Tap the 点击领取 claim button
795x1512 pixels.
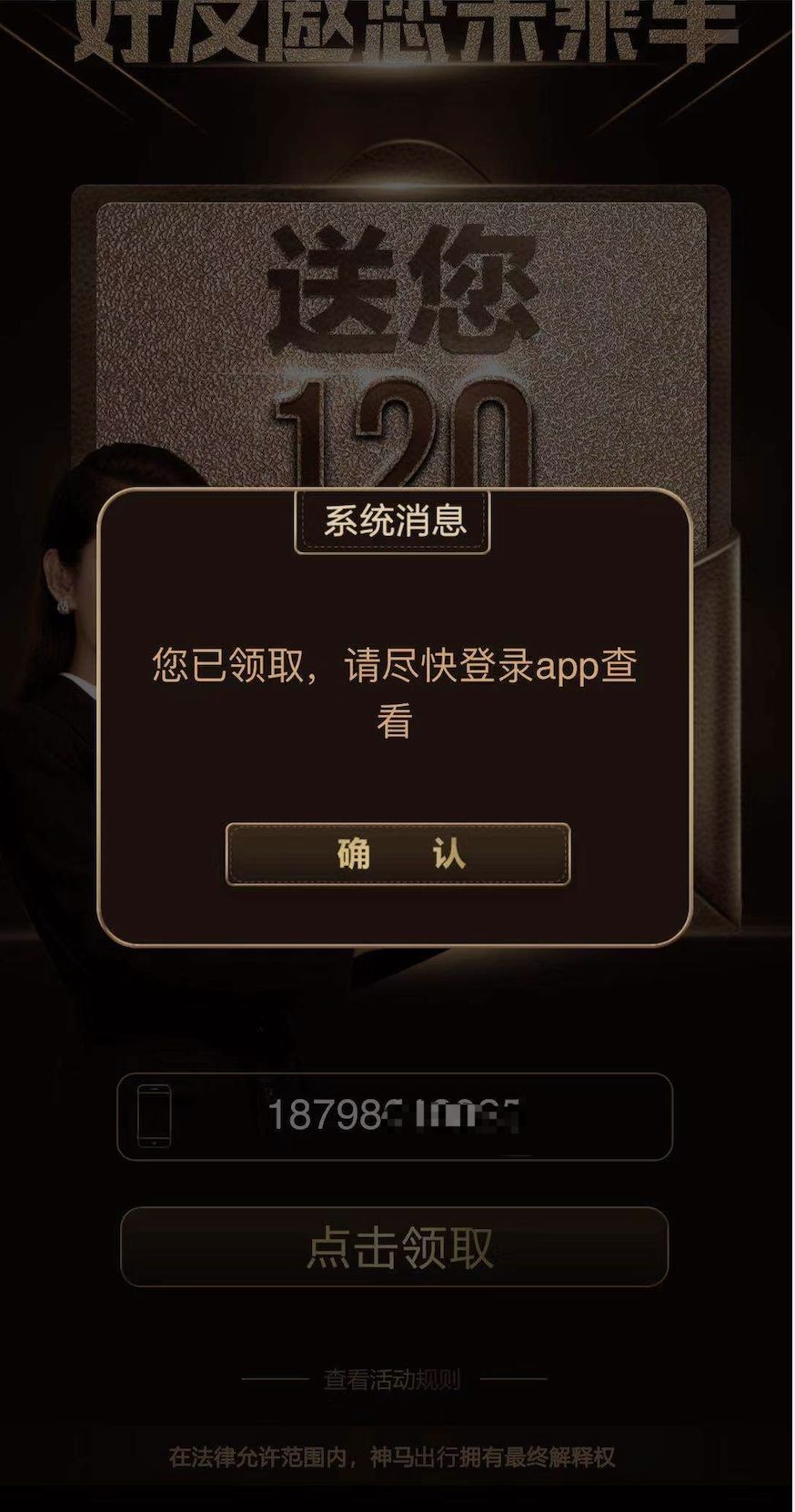[395, 1246]
